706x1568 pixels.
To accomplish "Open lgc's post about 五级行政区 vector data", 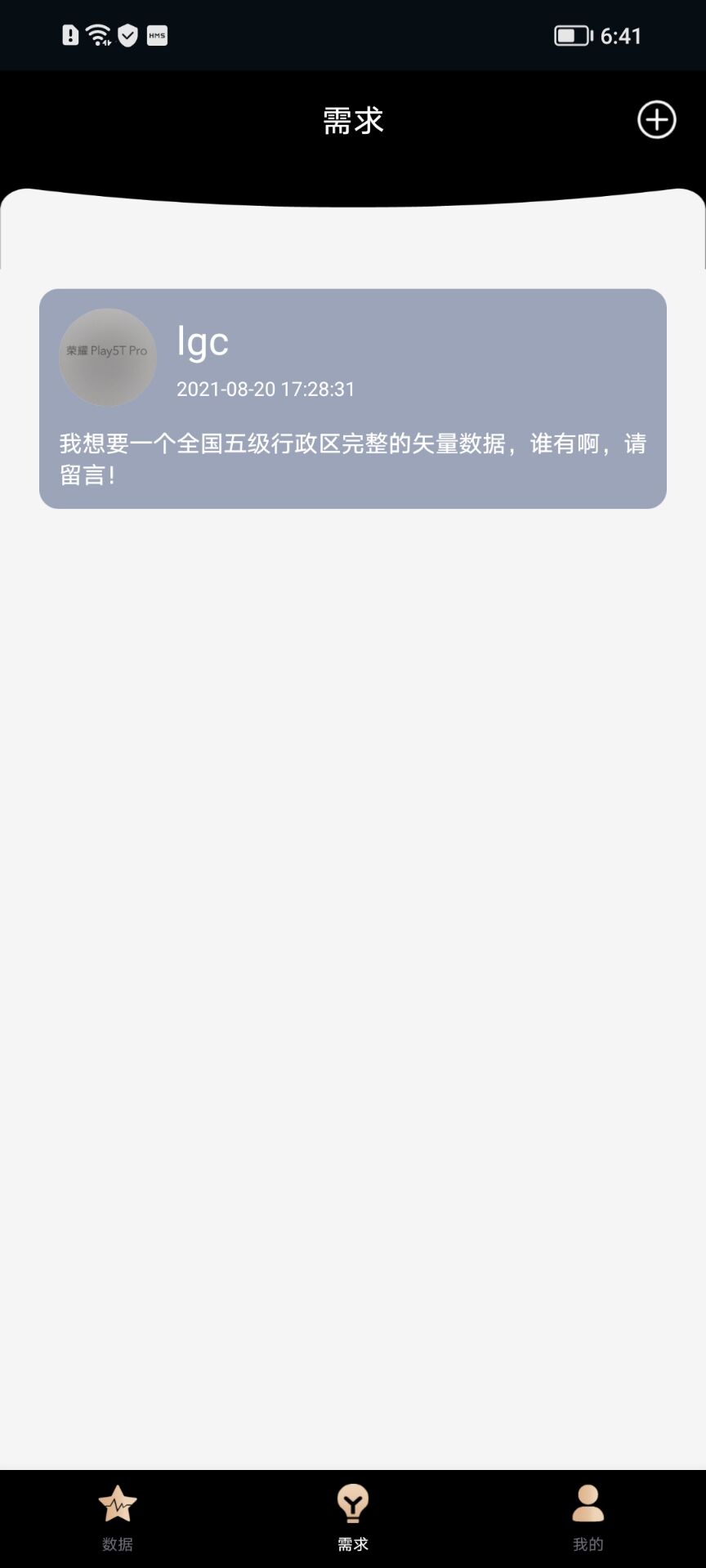I will pos(353,399).
